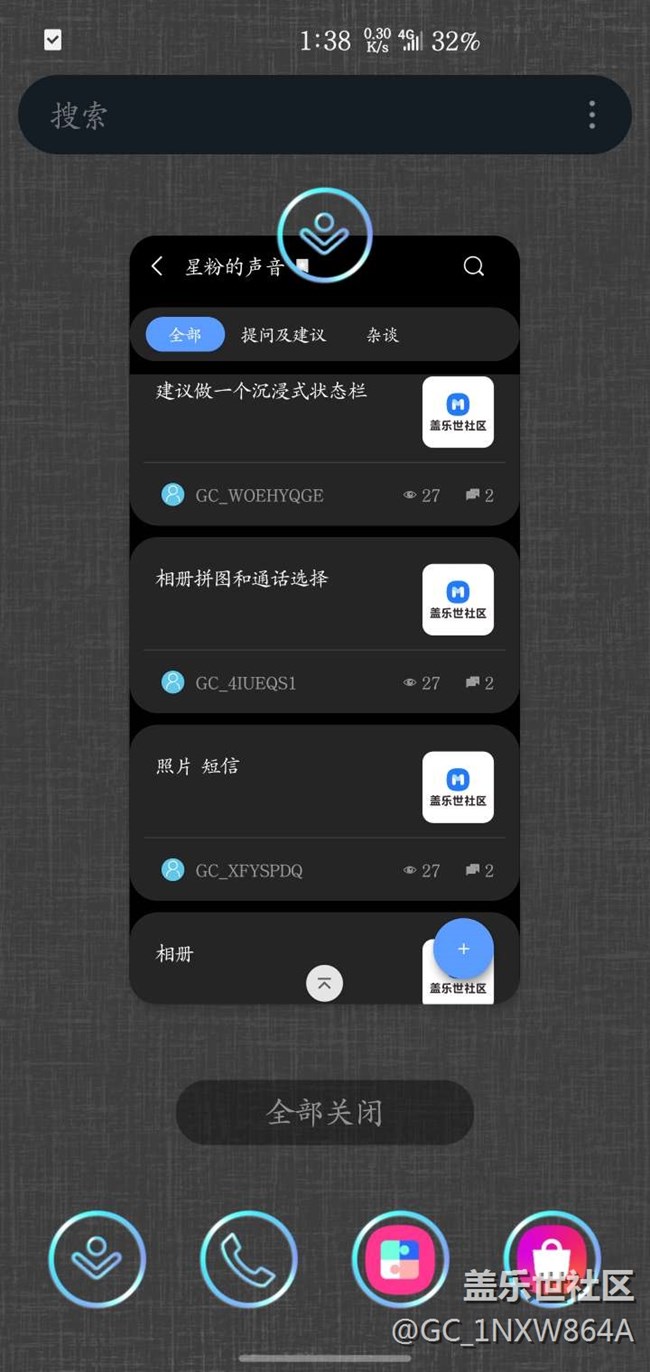The height and width of the screenshot is (1372, 650).
Task: Open the Phone app from the dock
Action: 249,1259
